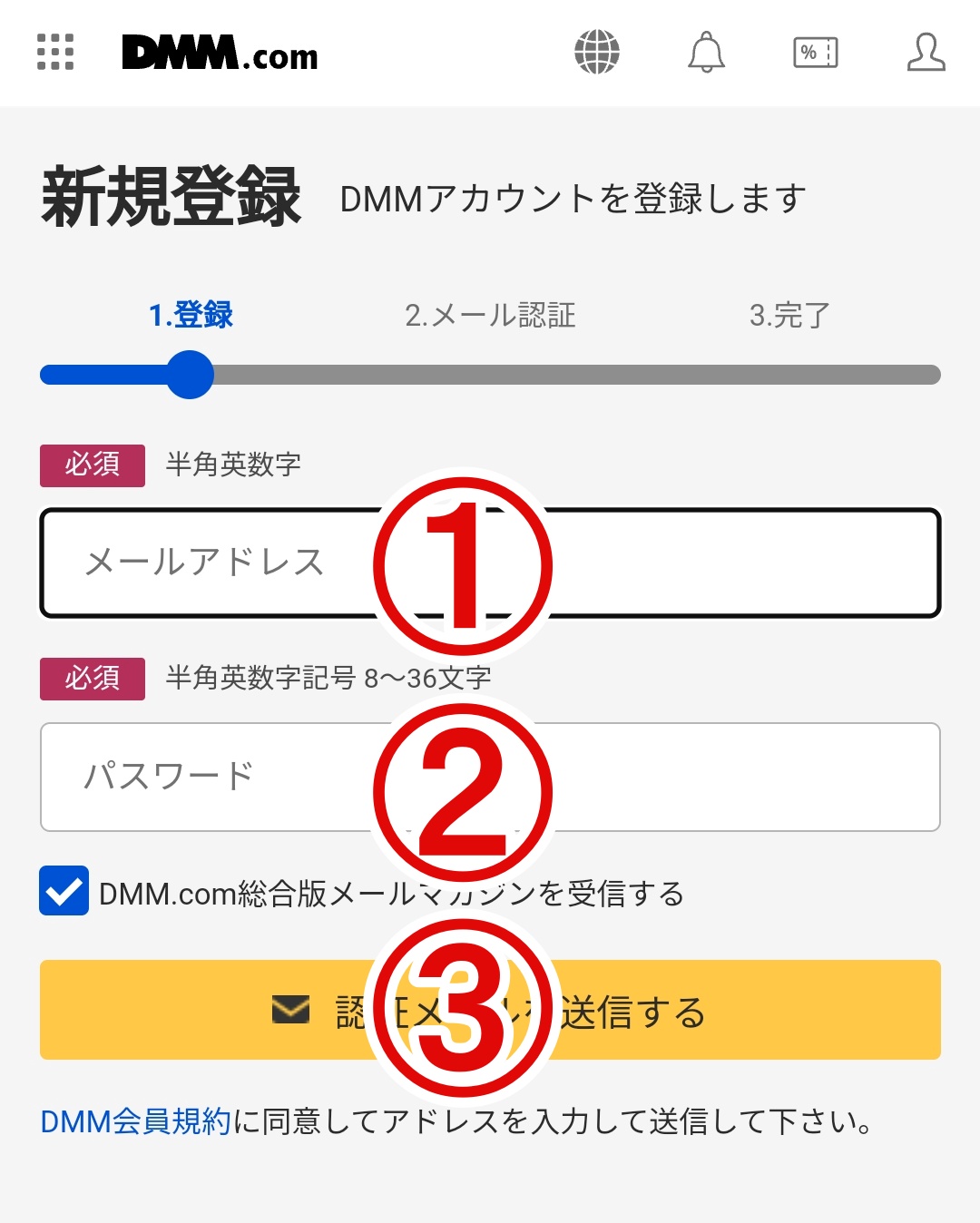Click the account profile icon

925,53
